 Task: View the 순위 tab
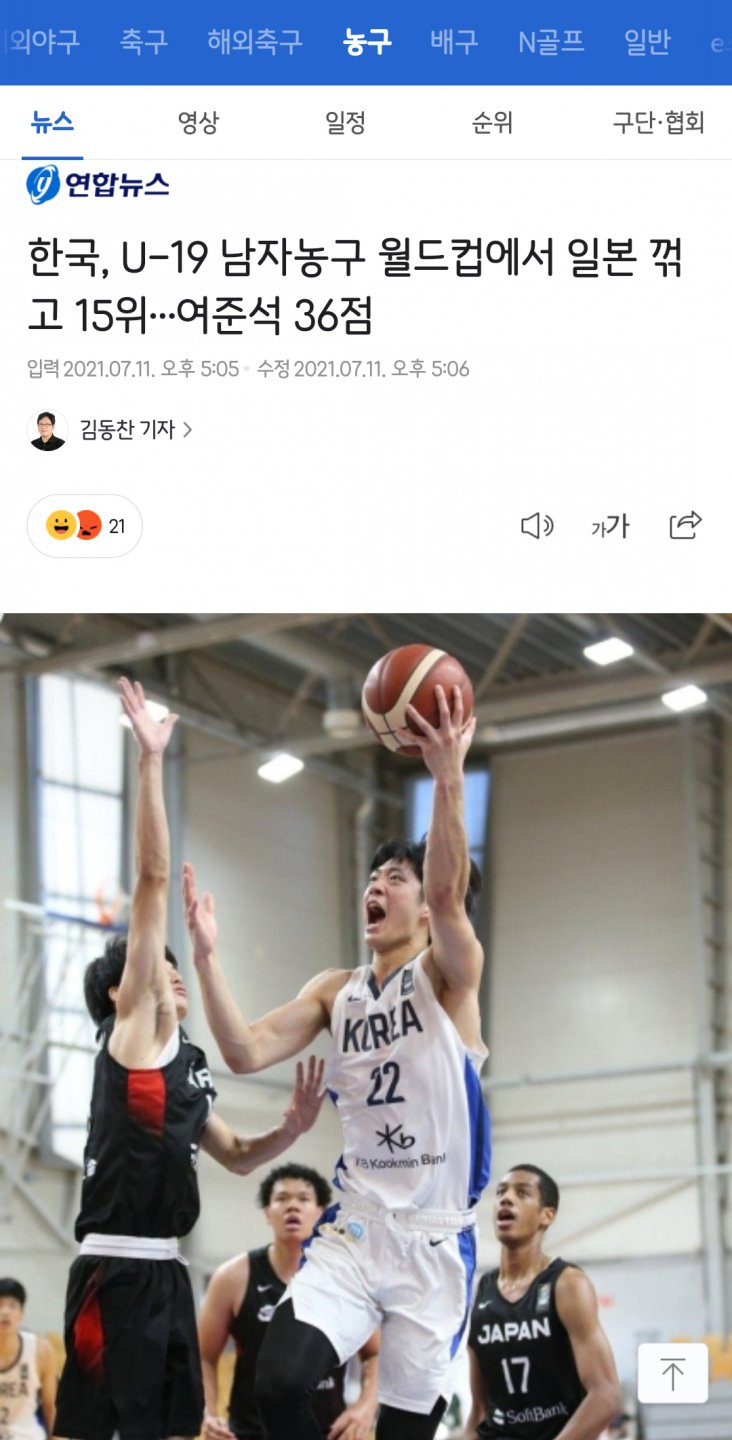pos(492,123)
